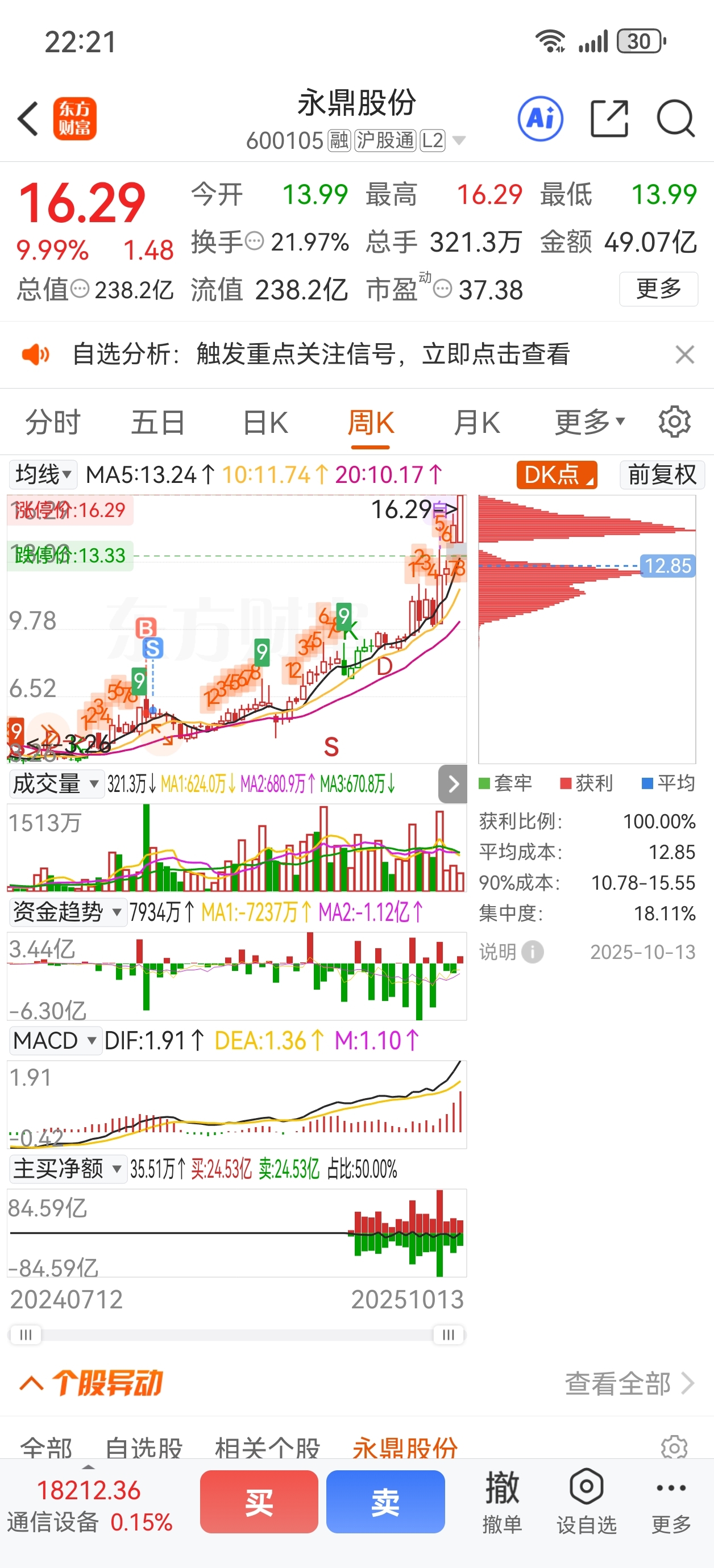
Task: Tap the blue 卖 sell button
Action: tap(385, 1502)
